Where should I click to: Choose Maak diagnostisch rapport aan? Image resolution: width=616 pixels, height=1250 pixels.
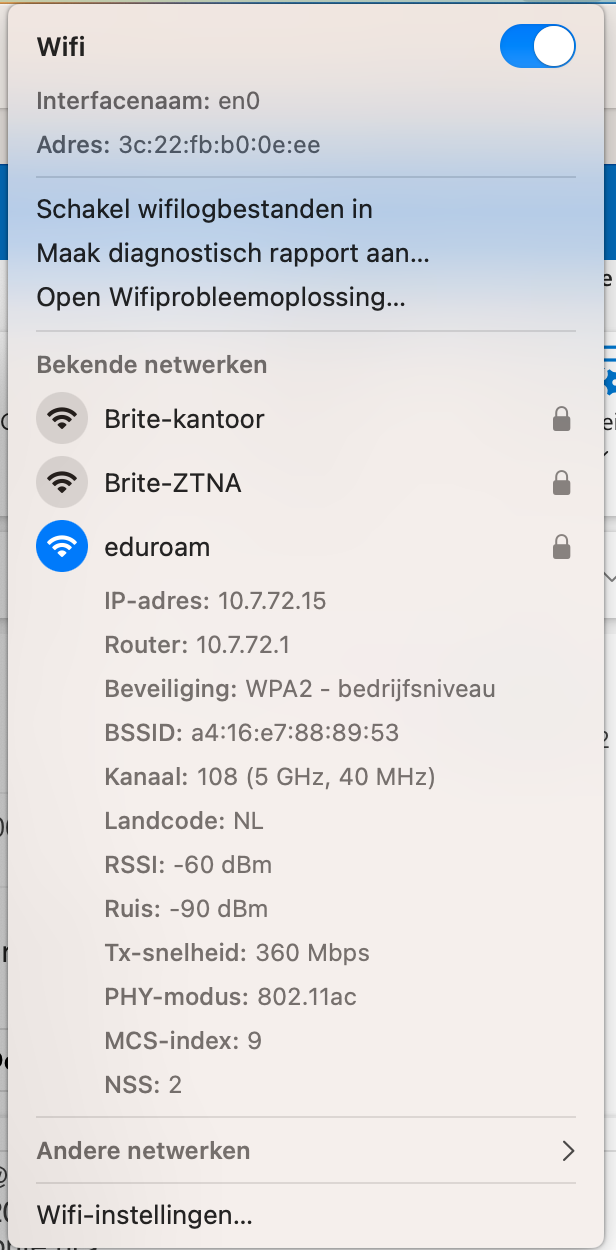click(232, 253)
